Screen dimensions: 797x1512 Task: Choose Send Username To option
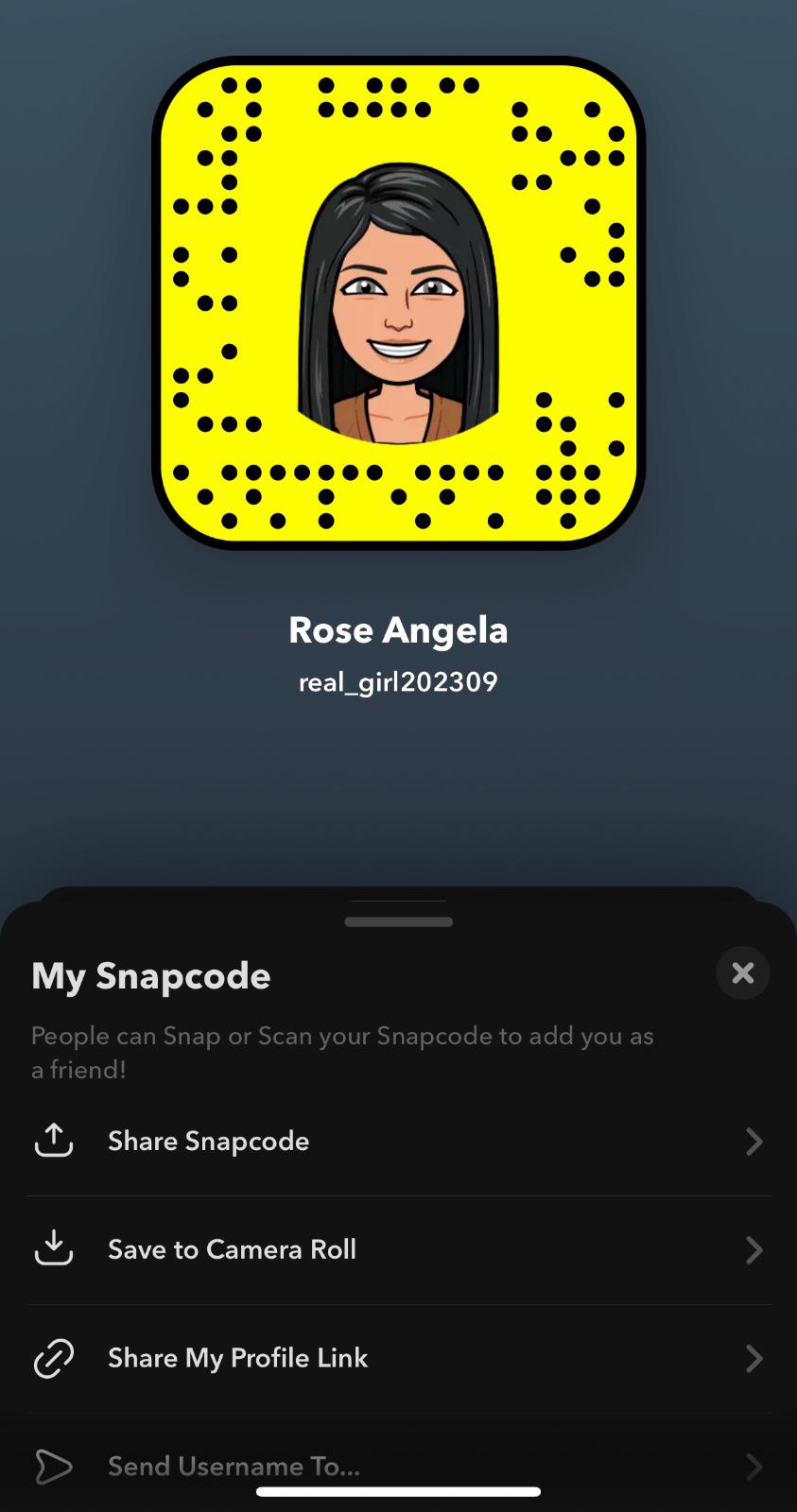click(x=397, y=1465)
